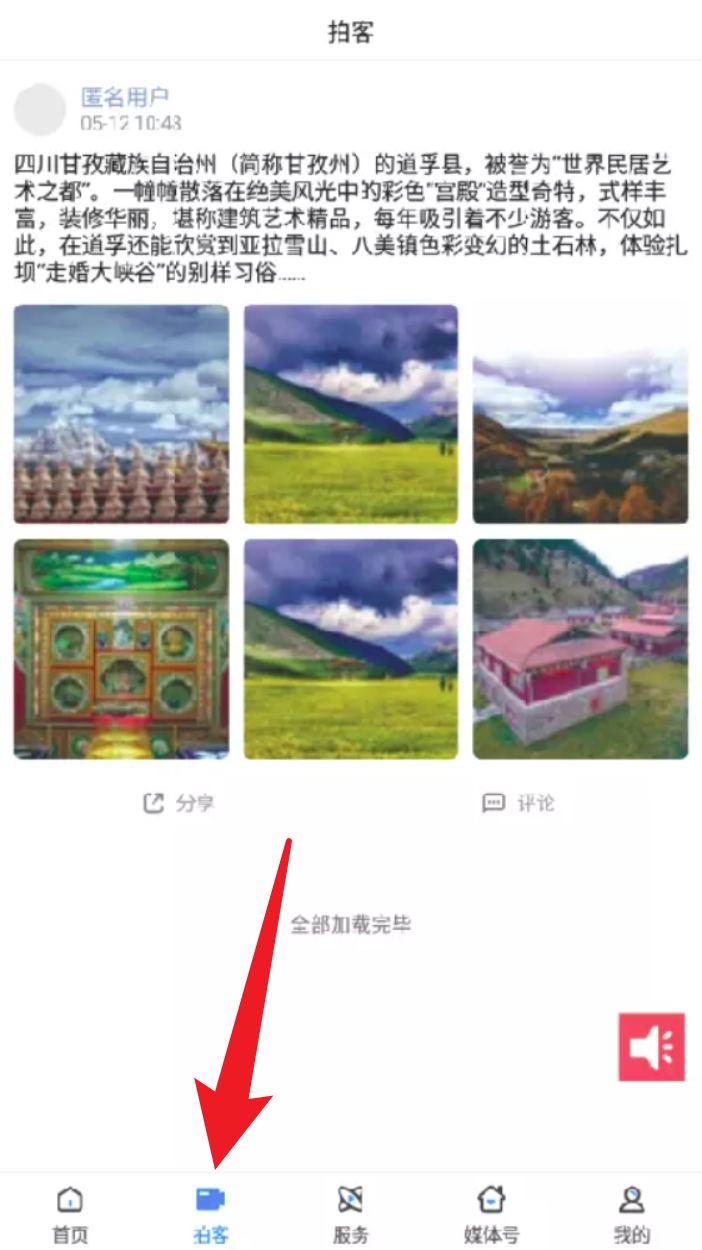702x1250 pixels.
Task: View the red-roofed houses photo
Action: click(x=580, y=649)
